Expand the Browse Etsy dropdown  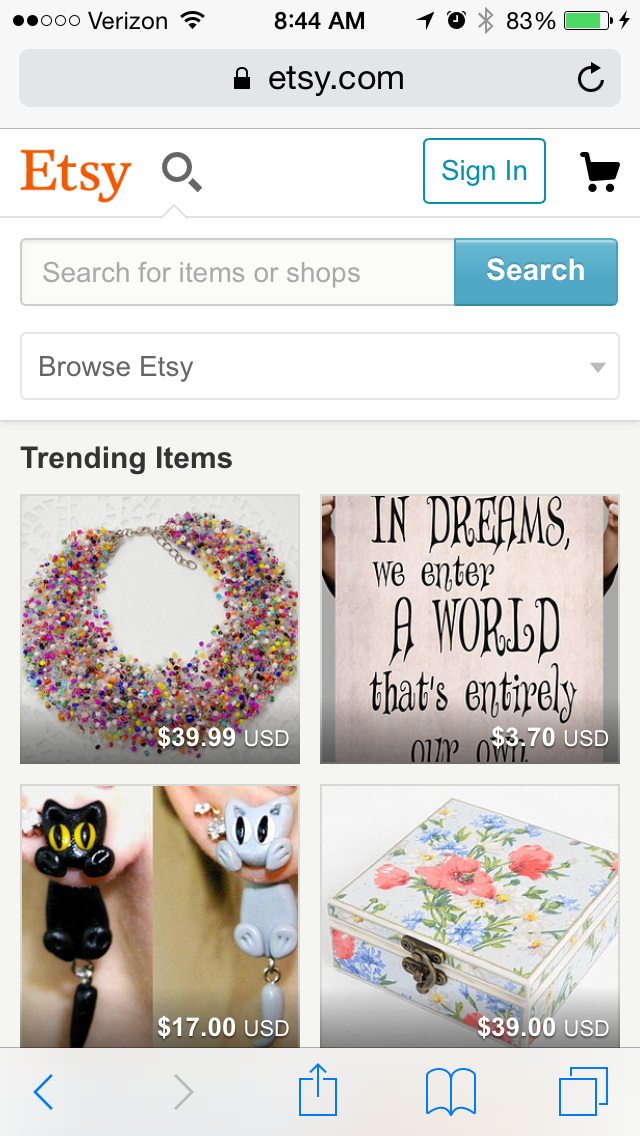click(x=320, y=367)
